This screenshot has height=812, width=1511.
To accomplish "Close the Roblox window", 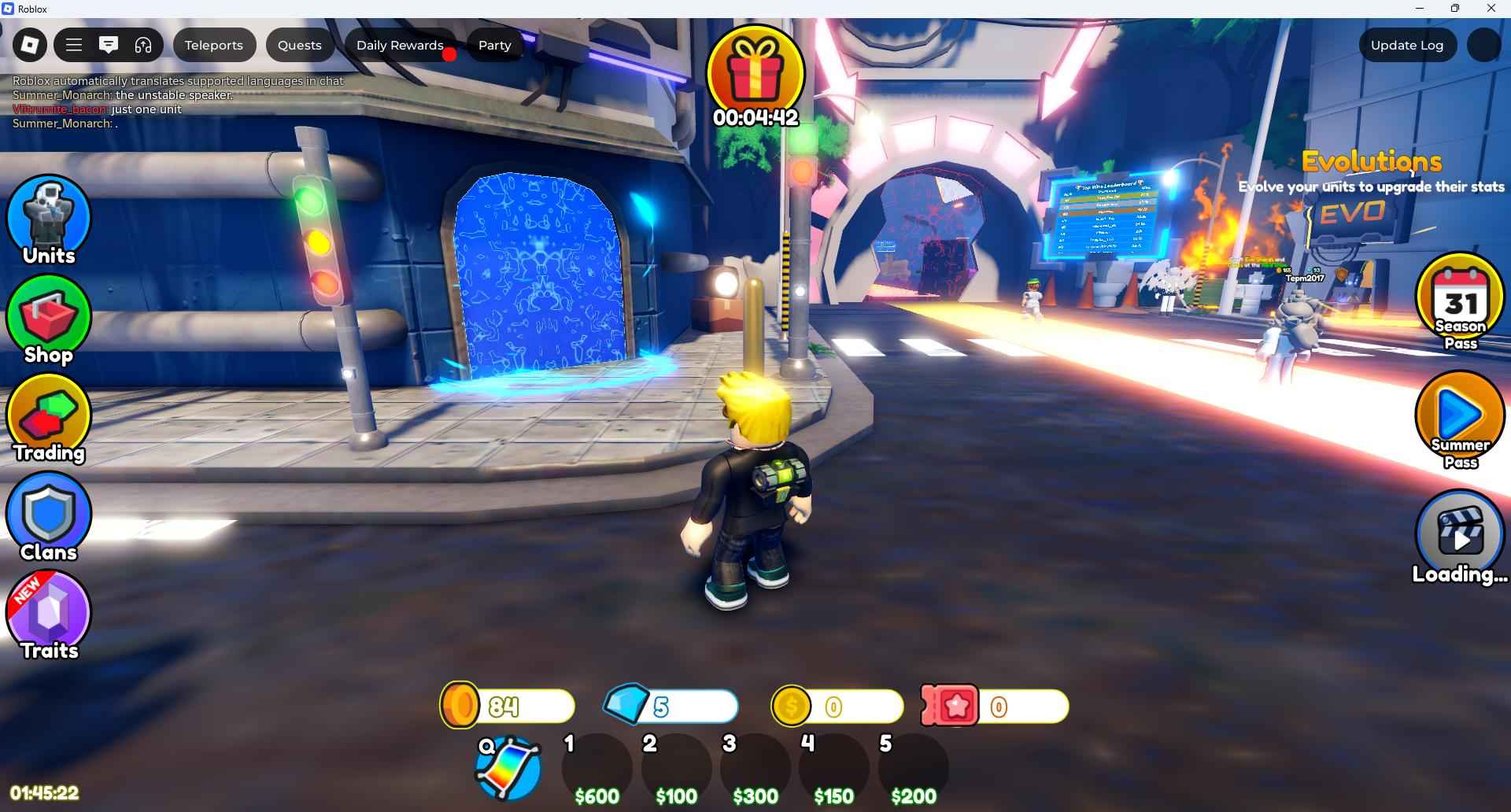I will pyautogui.click(x=1491, y=9).
